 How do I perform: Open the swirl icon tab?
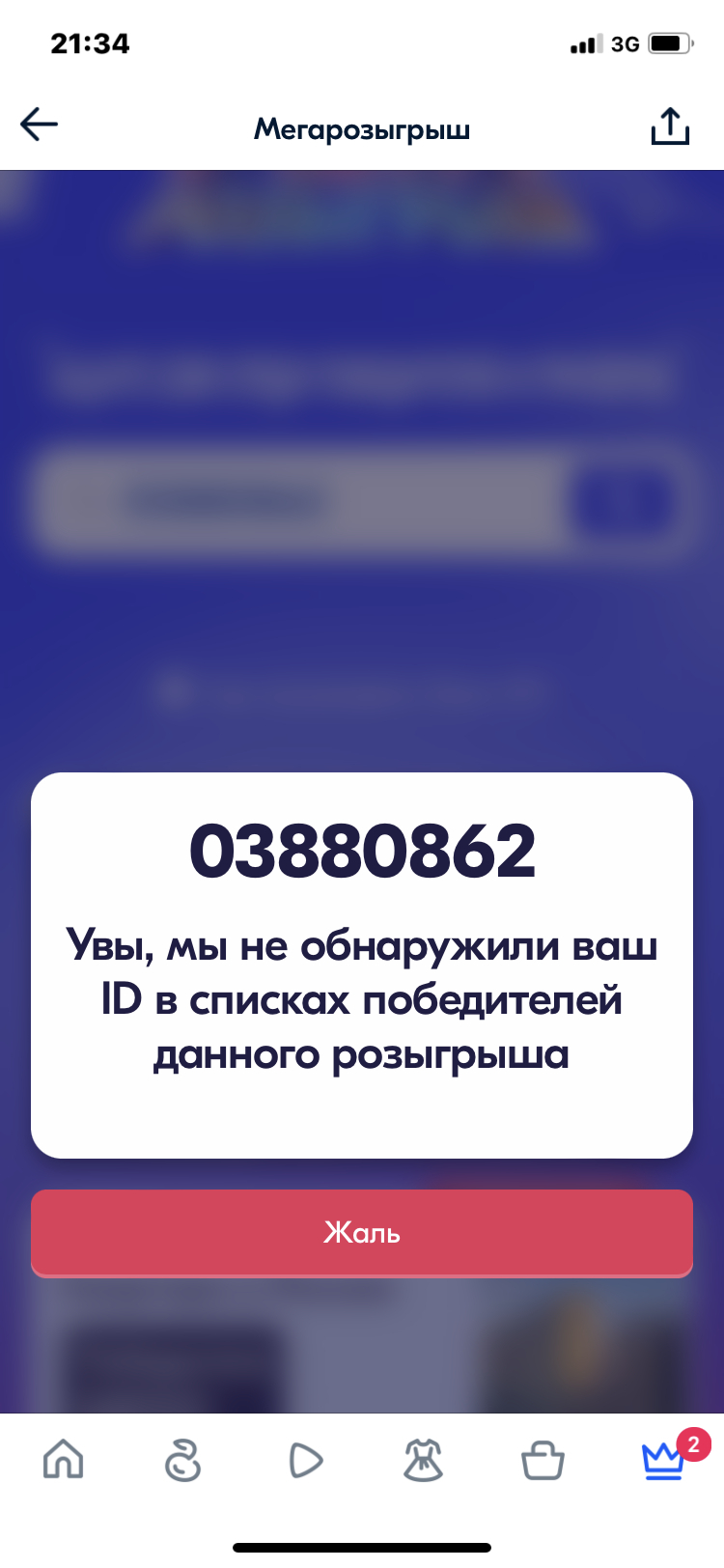[x=182, y=1460]
